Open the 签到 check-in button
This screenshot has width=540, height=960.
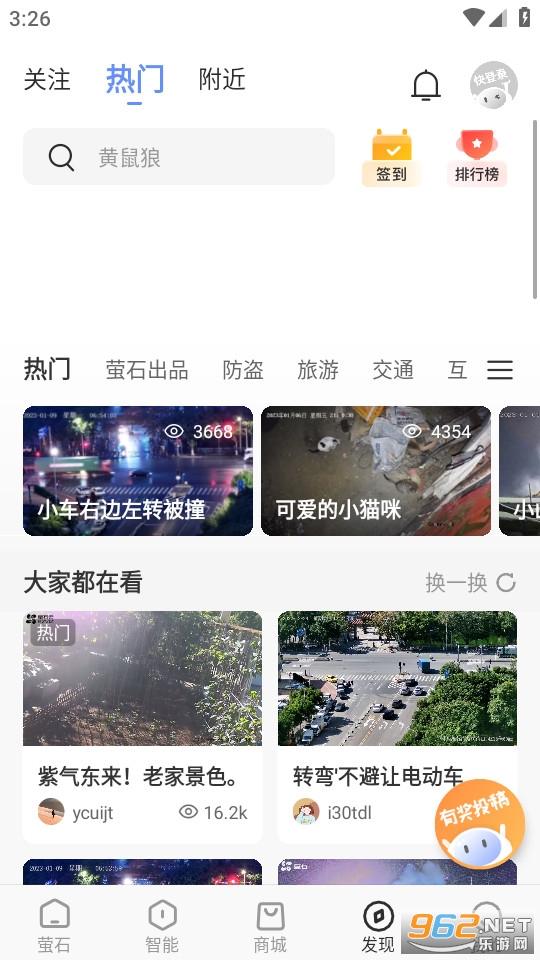point(392,157)
